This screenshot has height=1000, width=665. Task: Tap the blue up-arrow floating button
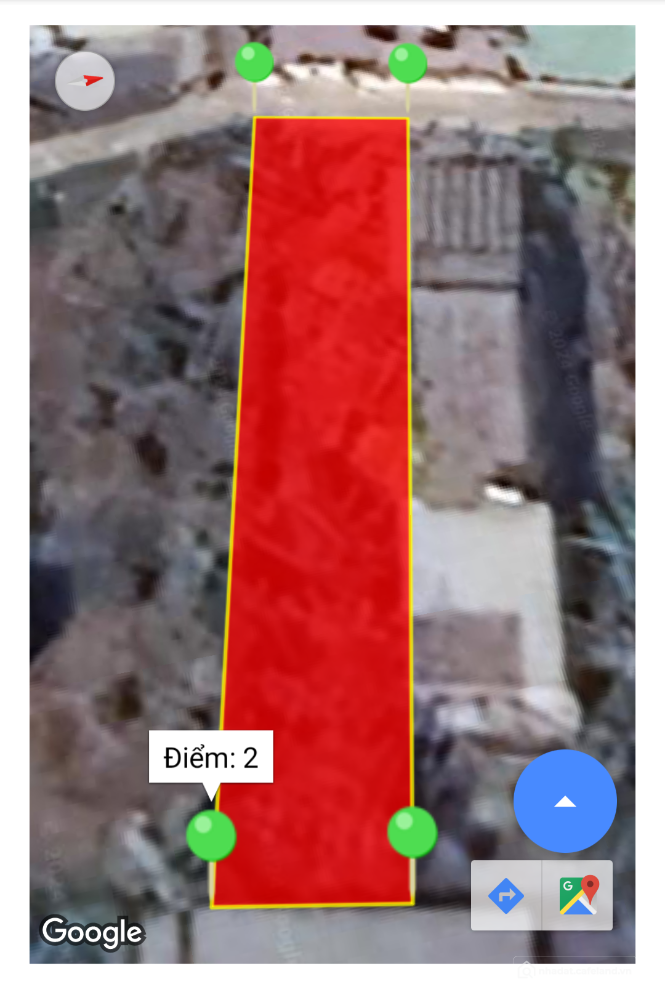(565, 801)
